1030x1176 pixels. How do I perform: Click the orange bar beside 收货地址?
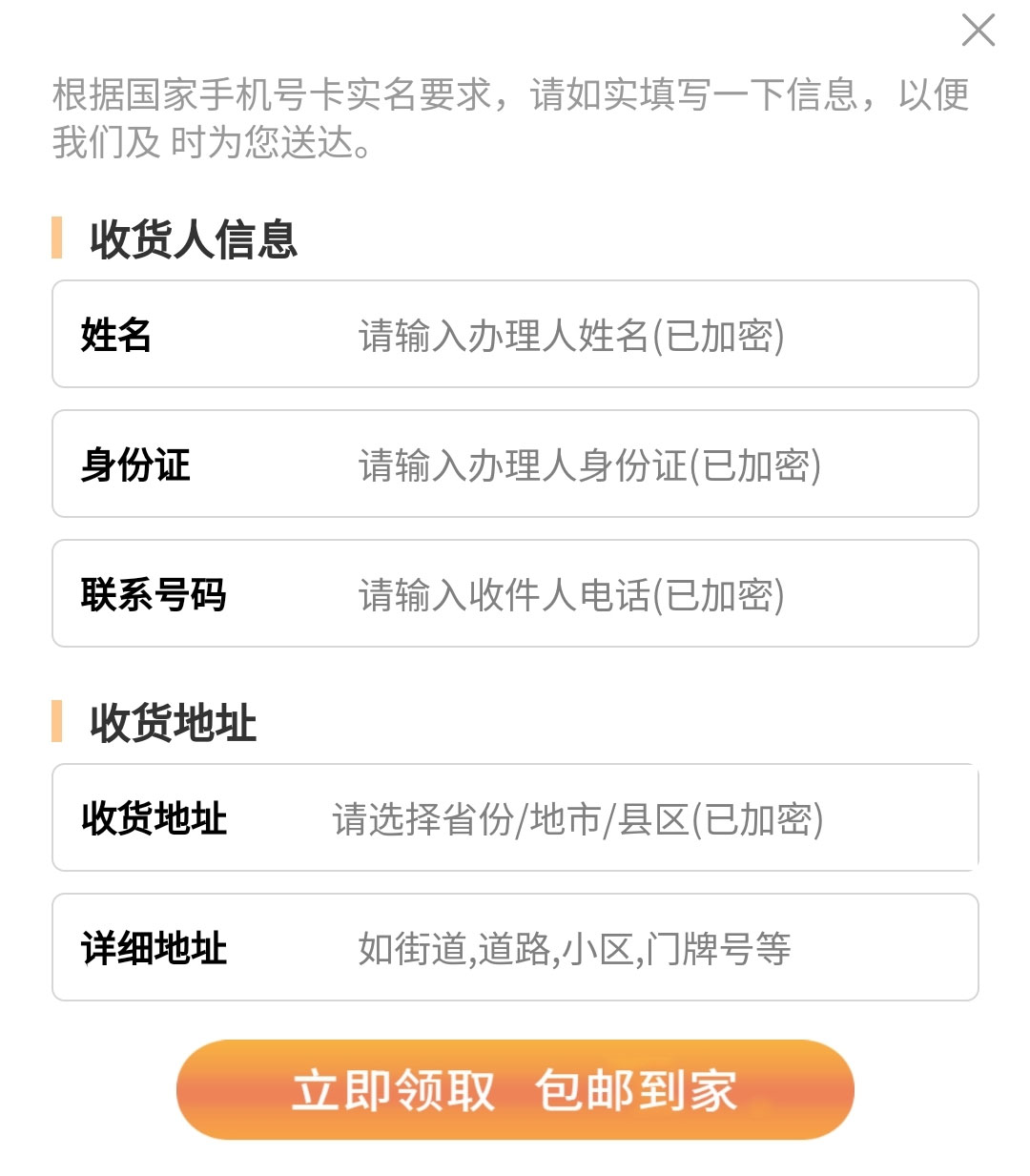[x=59, y=722]
